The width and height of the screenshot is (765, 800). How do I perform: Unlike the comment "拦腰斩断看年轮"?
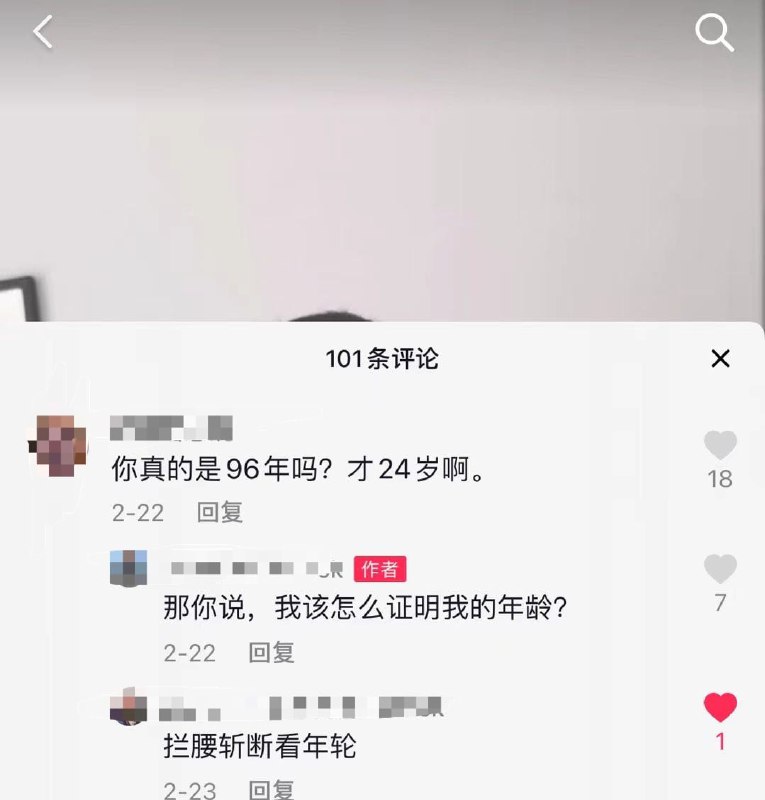(720, 707)
